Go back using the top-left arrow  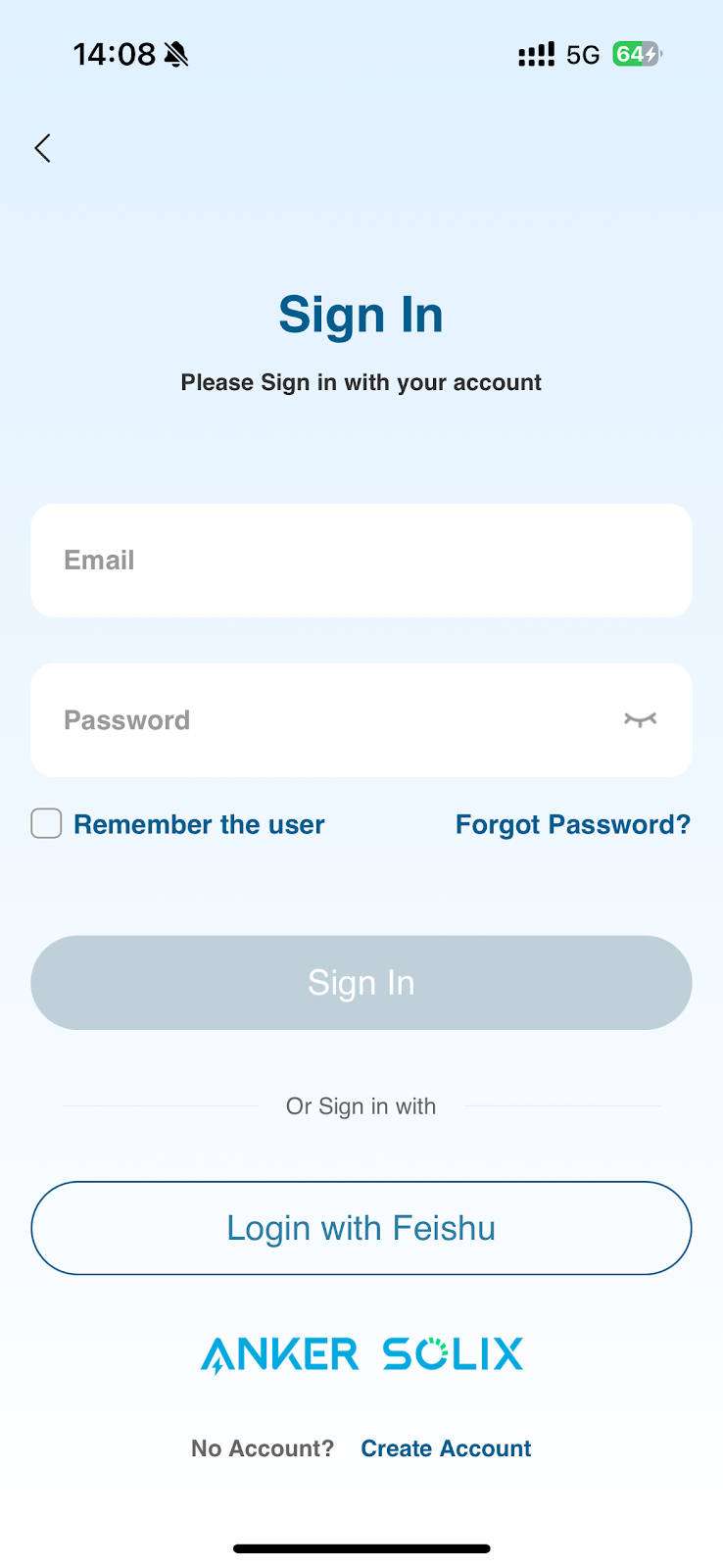coord(42,148)
